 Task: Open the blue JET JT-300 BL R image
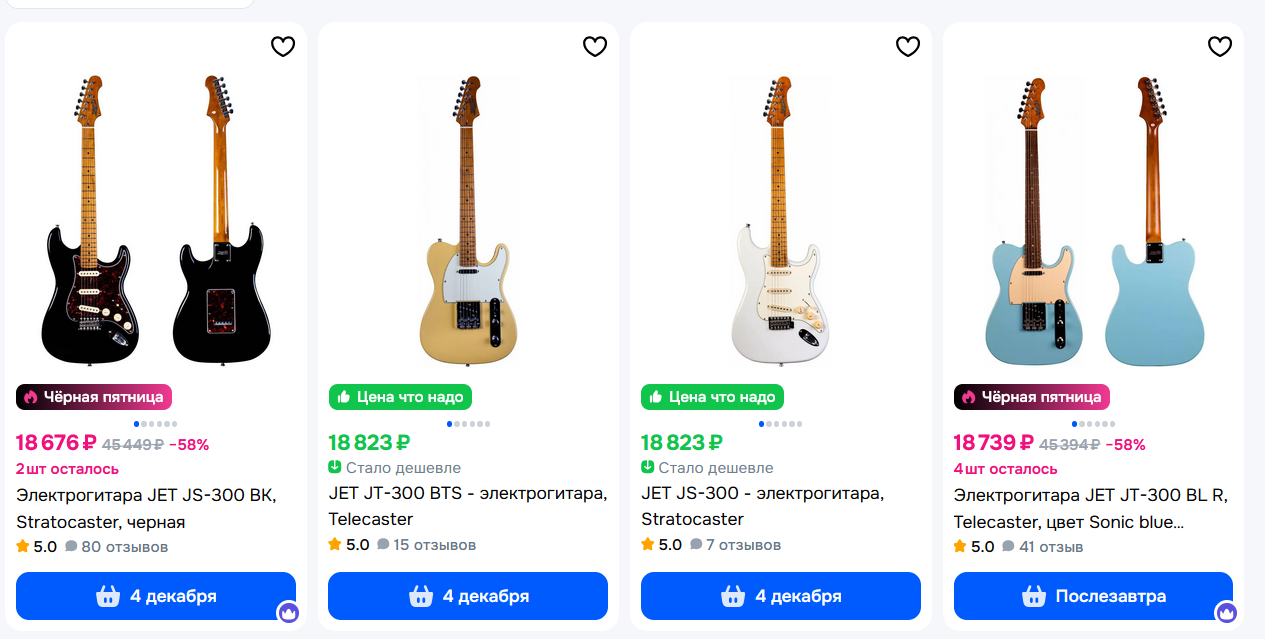[x=1092, y=220]
